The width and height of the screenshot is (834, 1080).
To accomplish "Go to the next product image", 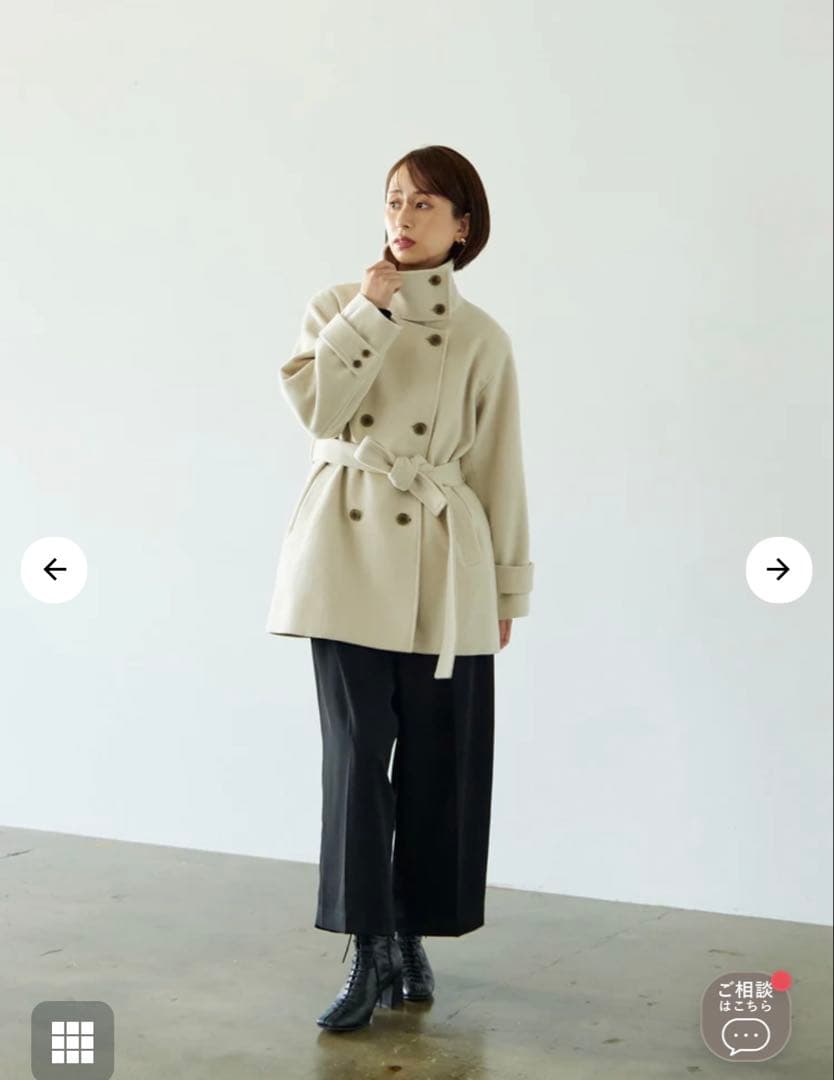I will 778,570.
